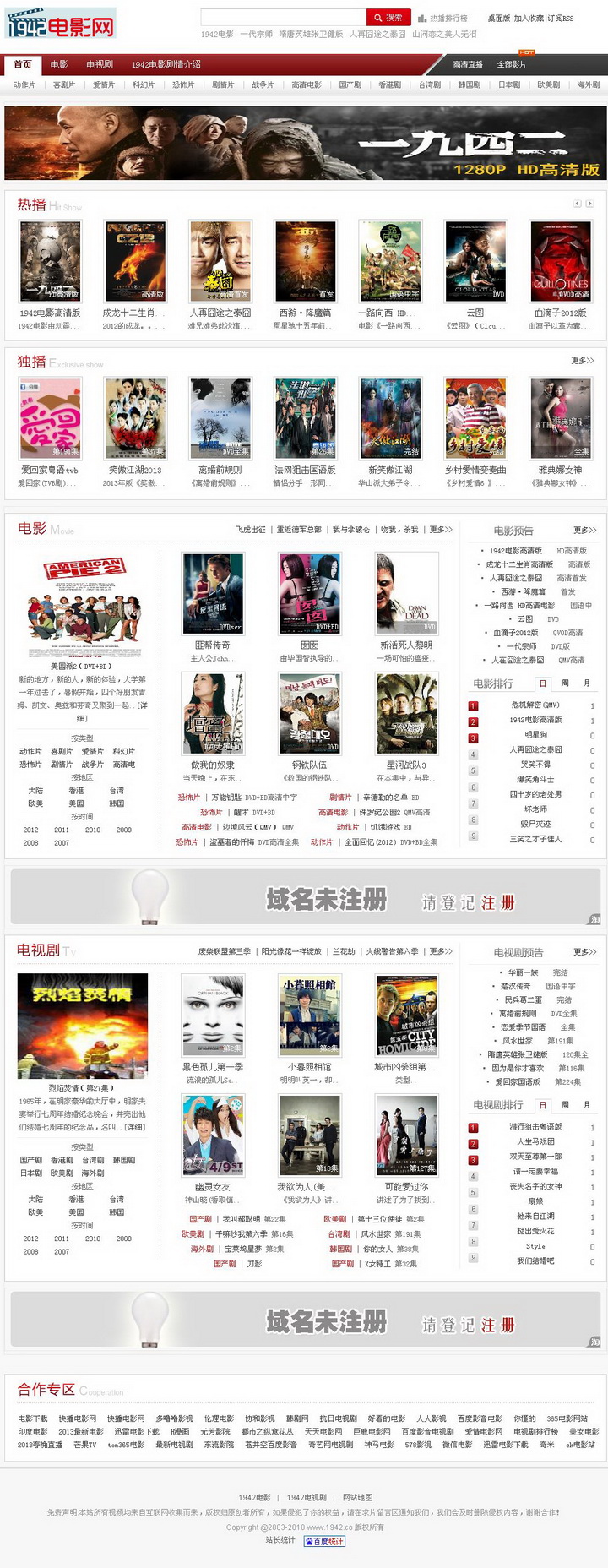Go to the next page of 热播
This screenshot has width=608, height=1568.
pos(589,204)
